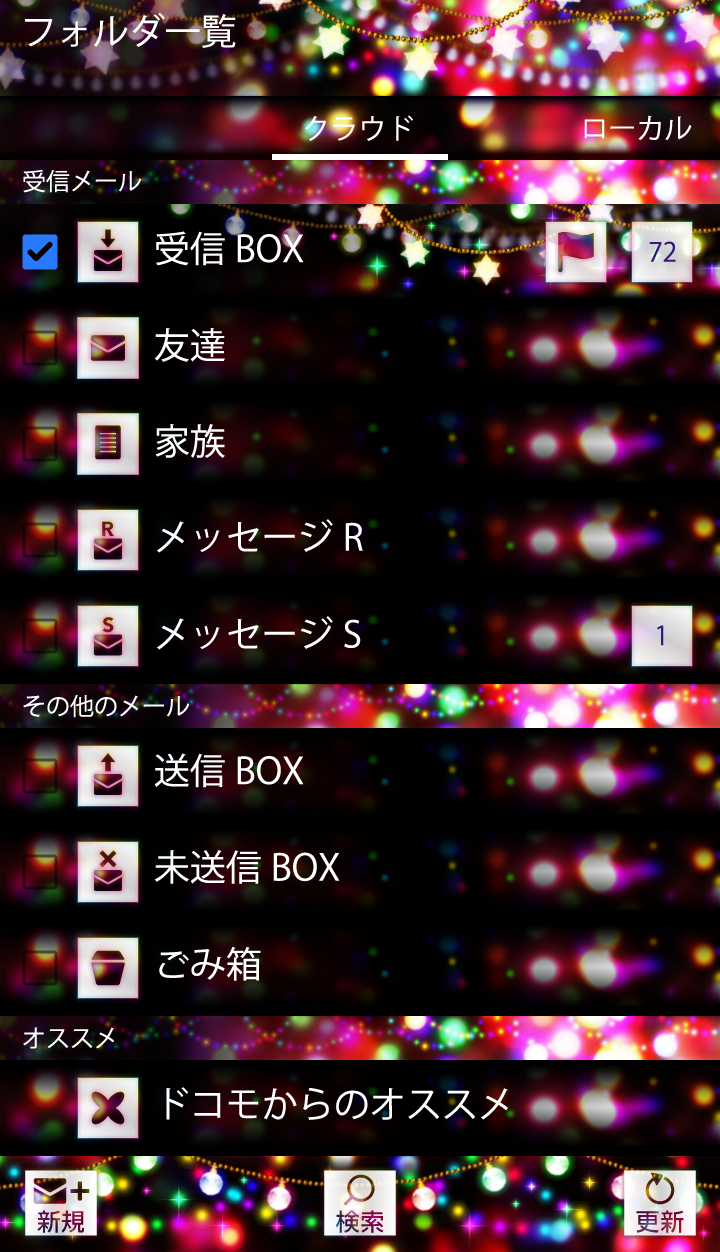This screenshot has height=1252, width=720.
Task: Switch to the ローカル tab
Action: pos(636,128)
